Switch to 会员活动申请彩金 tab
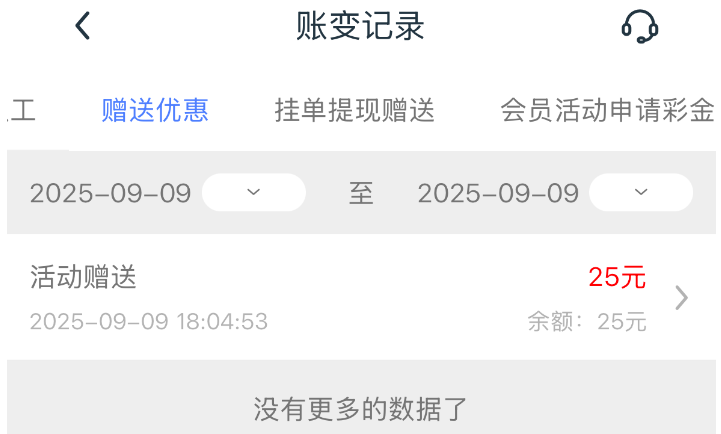Viewport: 721px width, 434px height. [607, 110]
